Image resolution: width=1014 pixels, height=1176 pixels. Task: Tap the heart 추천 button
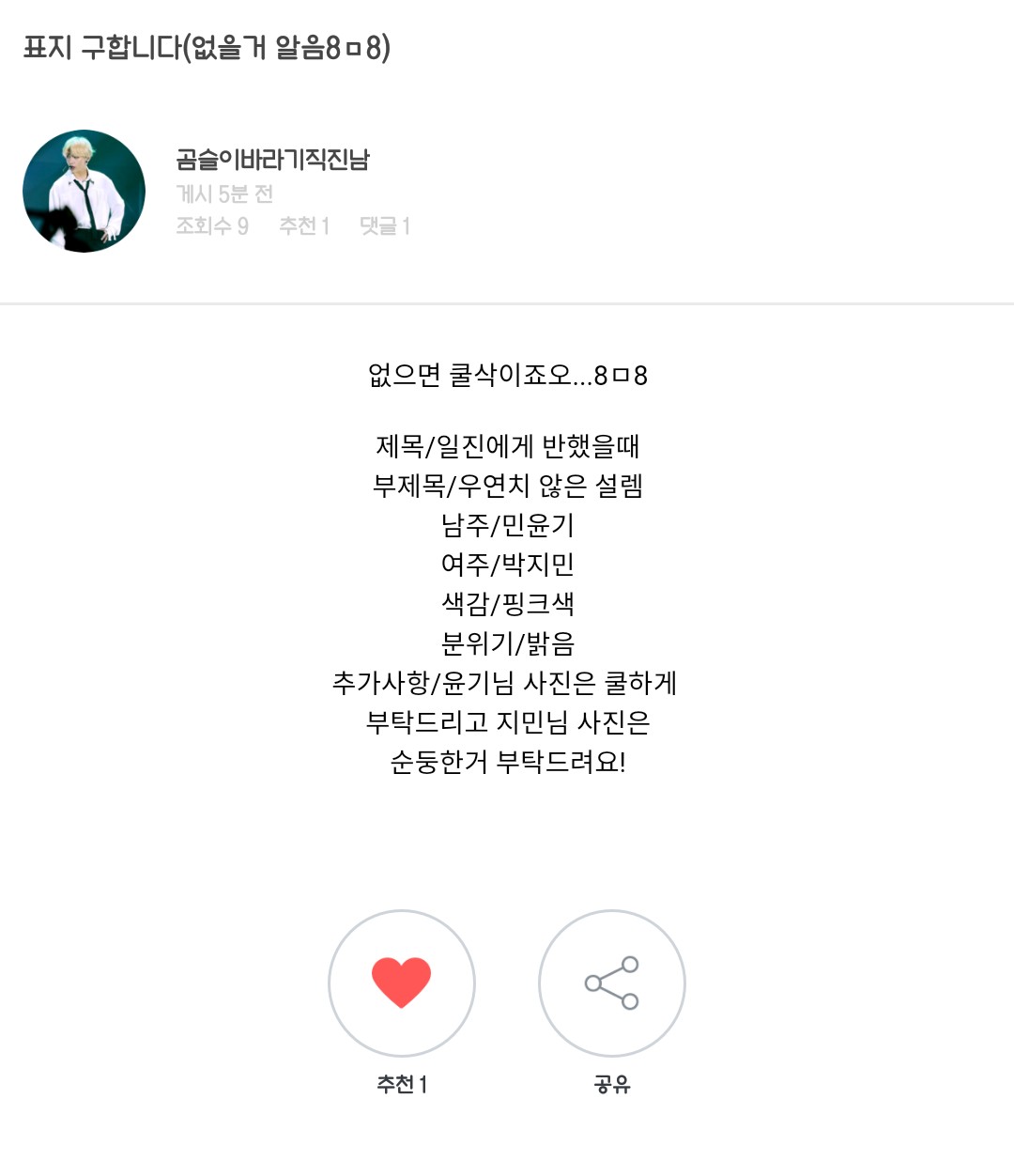(402, 983)
